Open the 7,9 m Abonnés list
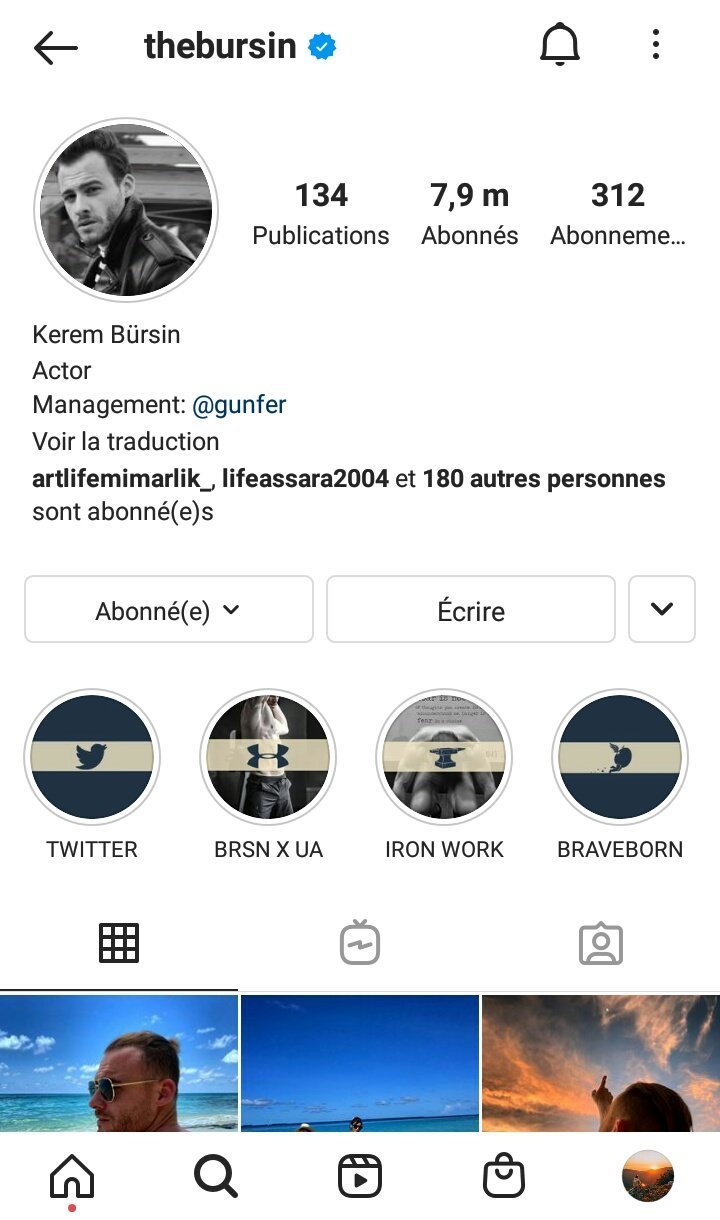 (470, 214)
